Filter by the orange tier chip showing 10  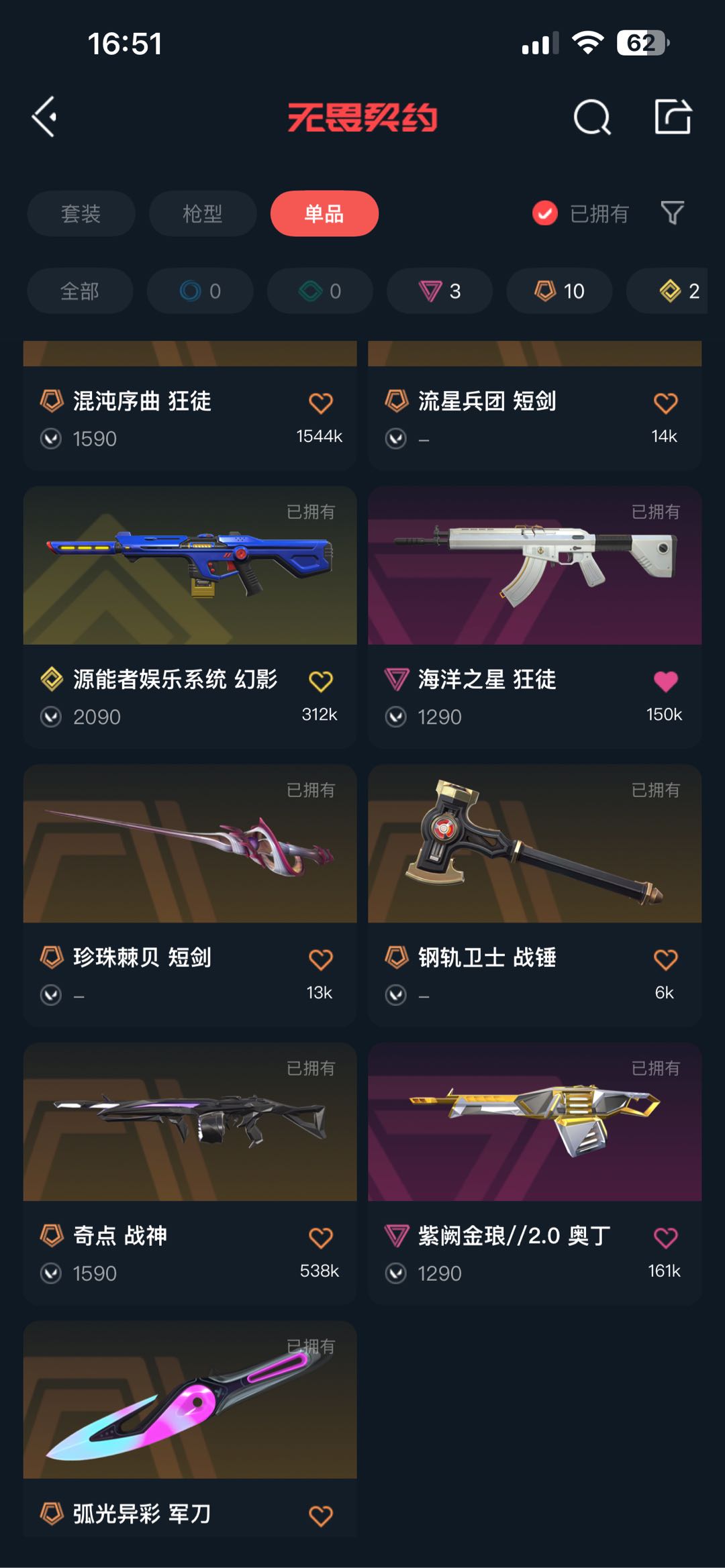559,291
